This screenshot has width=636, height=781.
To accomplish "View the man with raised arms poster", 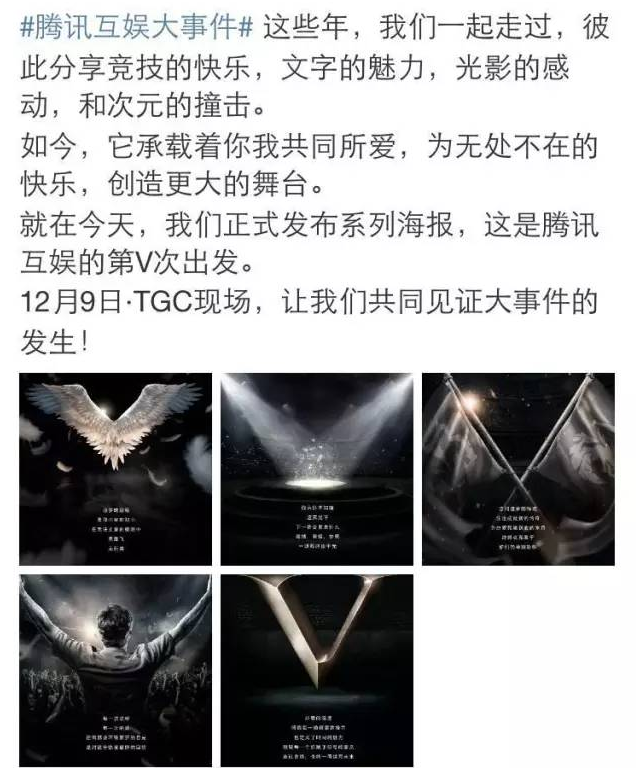I will pyautogui.click(x=115, y=670).
